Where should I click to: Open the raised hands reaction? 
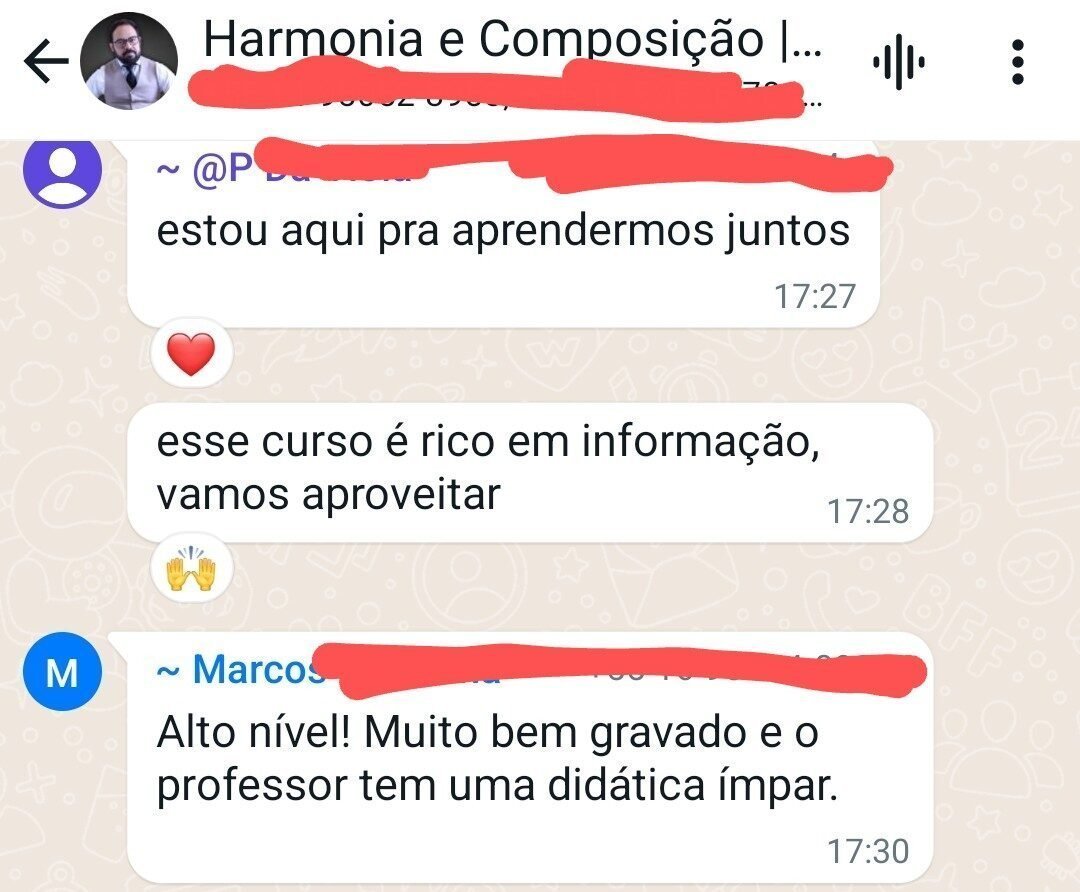[191, 572]
